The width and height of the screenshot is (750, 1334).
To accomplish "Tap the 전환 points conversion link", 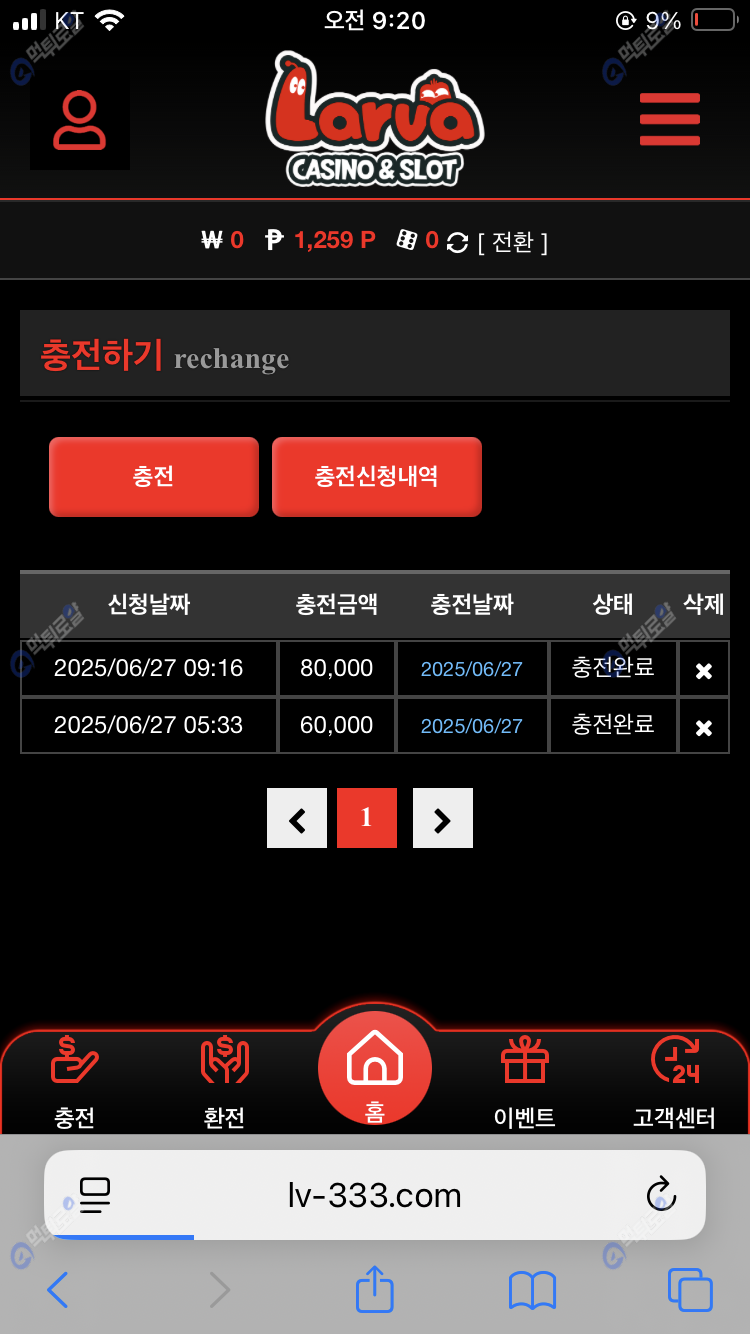I will (x=513, y=242).
